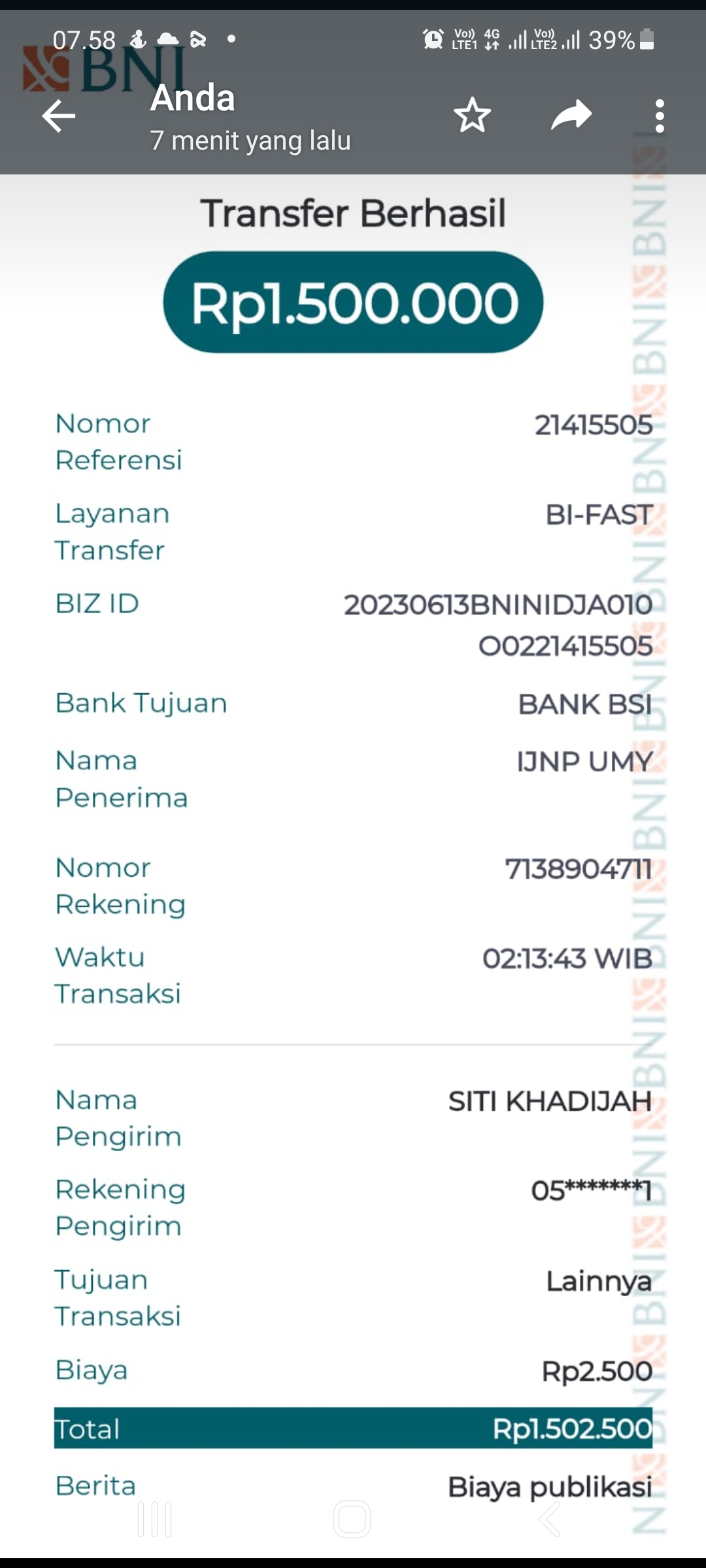Forward the image with the arrow icon

[571, 116]
